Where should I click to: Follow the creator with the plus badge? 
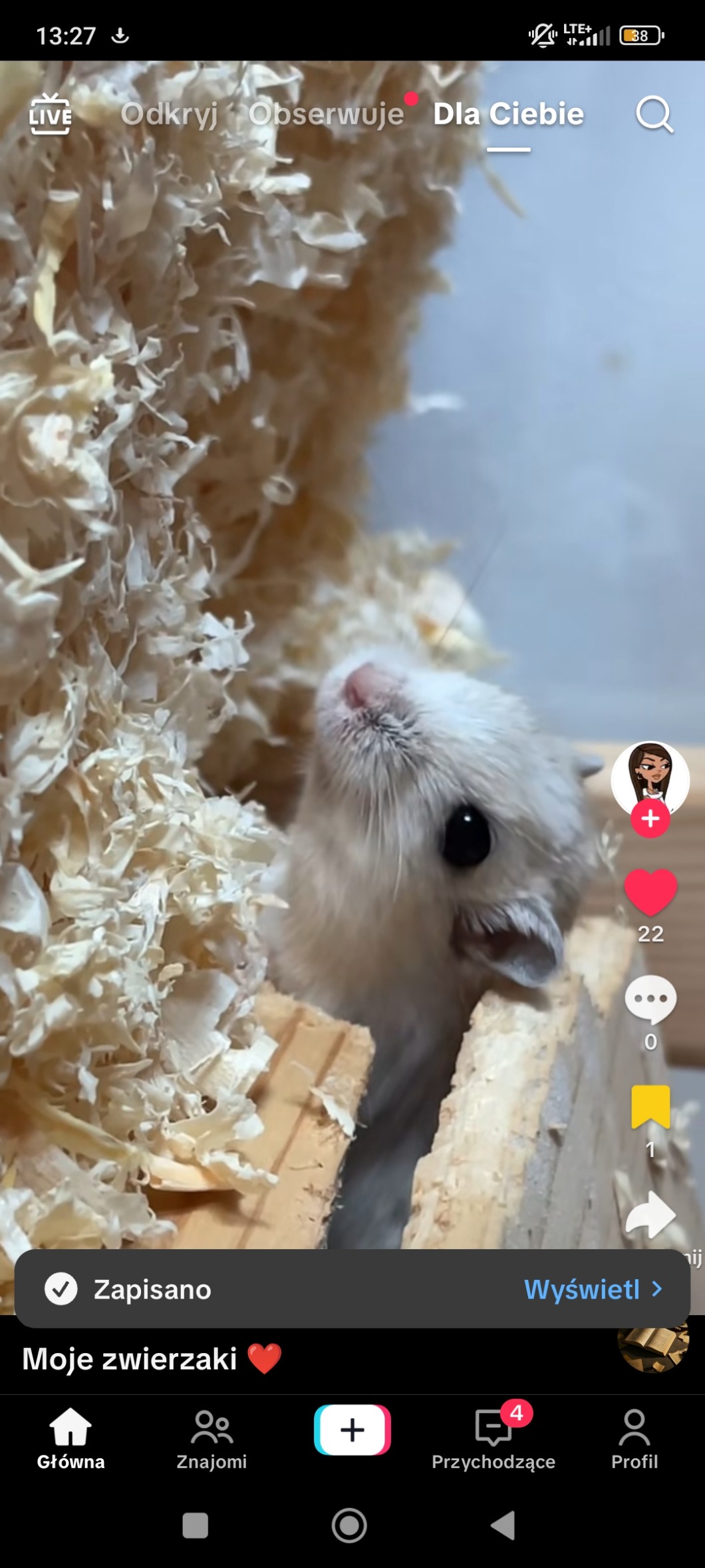point(650,819)
